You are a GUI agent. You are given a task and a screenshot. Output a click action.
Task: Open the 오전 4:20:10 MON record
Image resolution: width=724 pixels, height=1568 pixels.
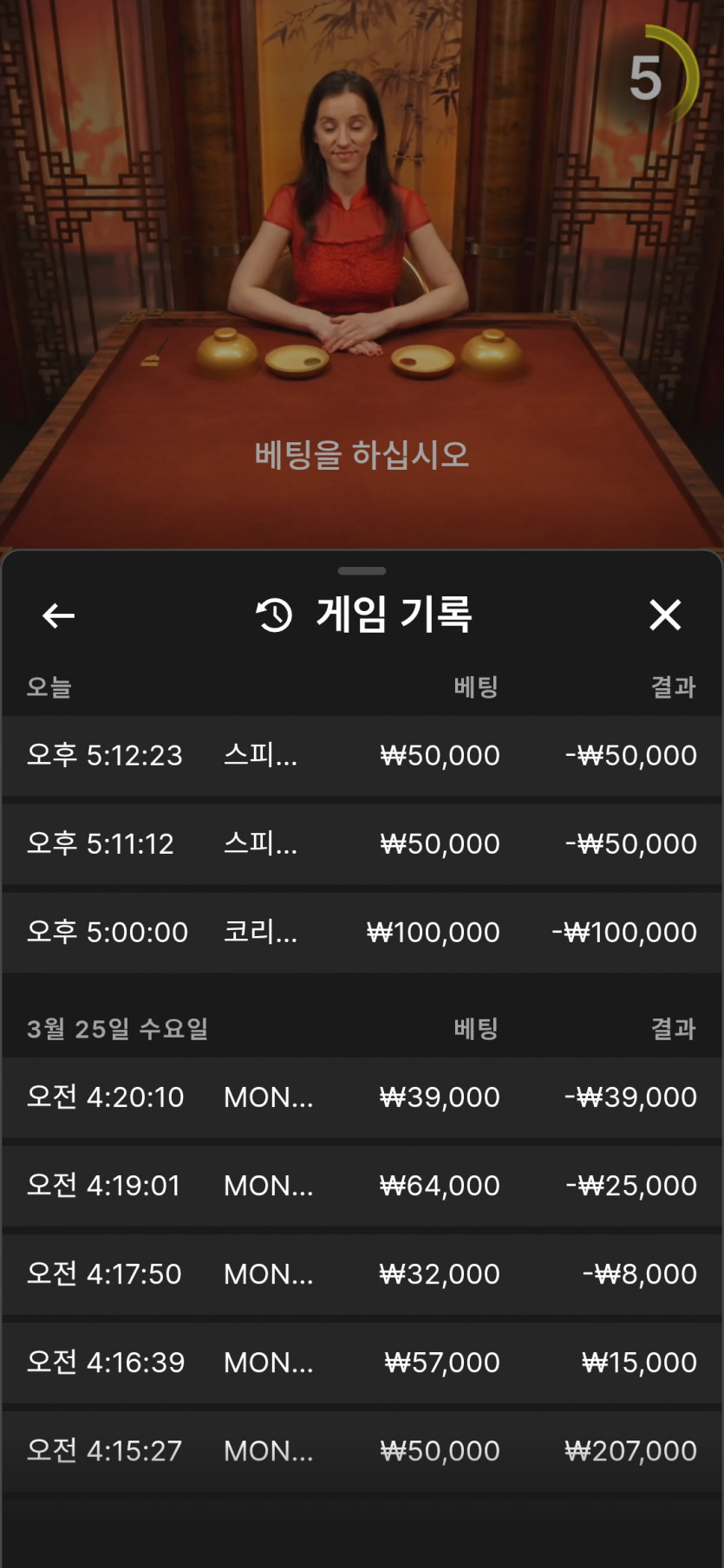click(362, 1096)
